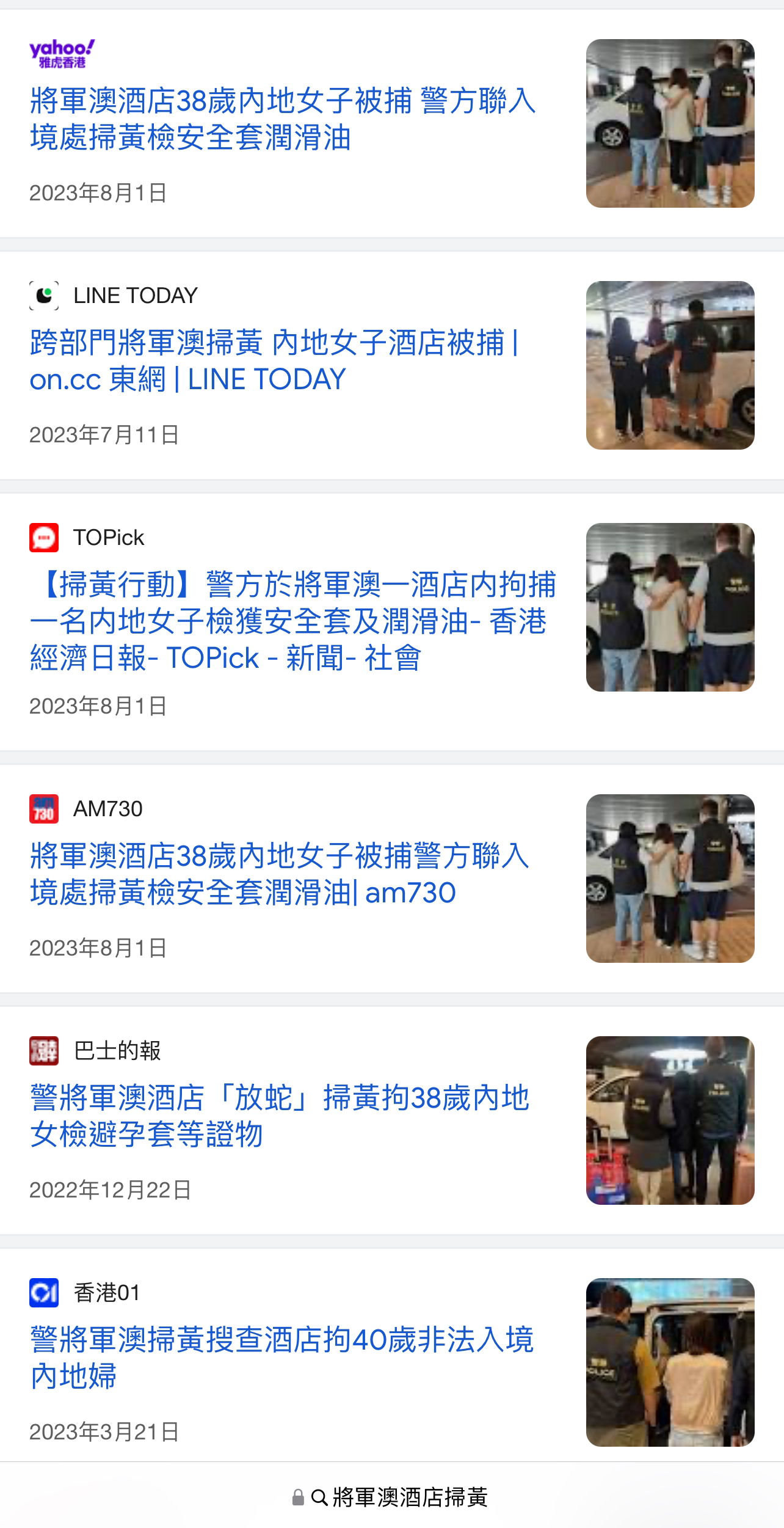Open the 巴士的報 「放蛇」 article headline

click(x=279, y=1116)
